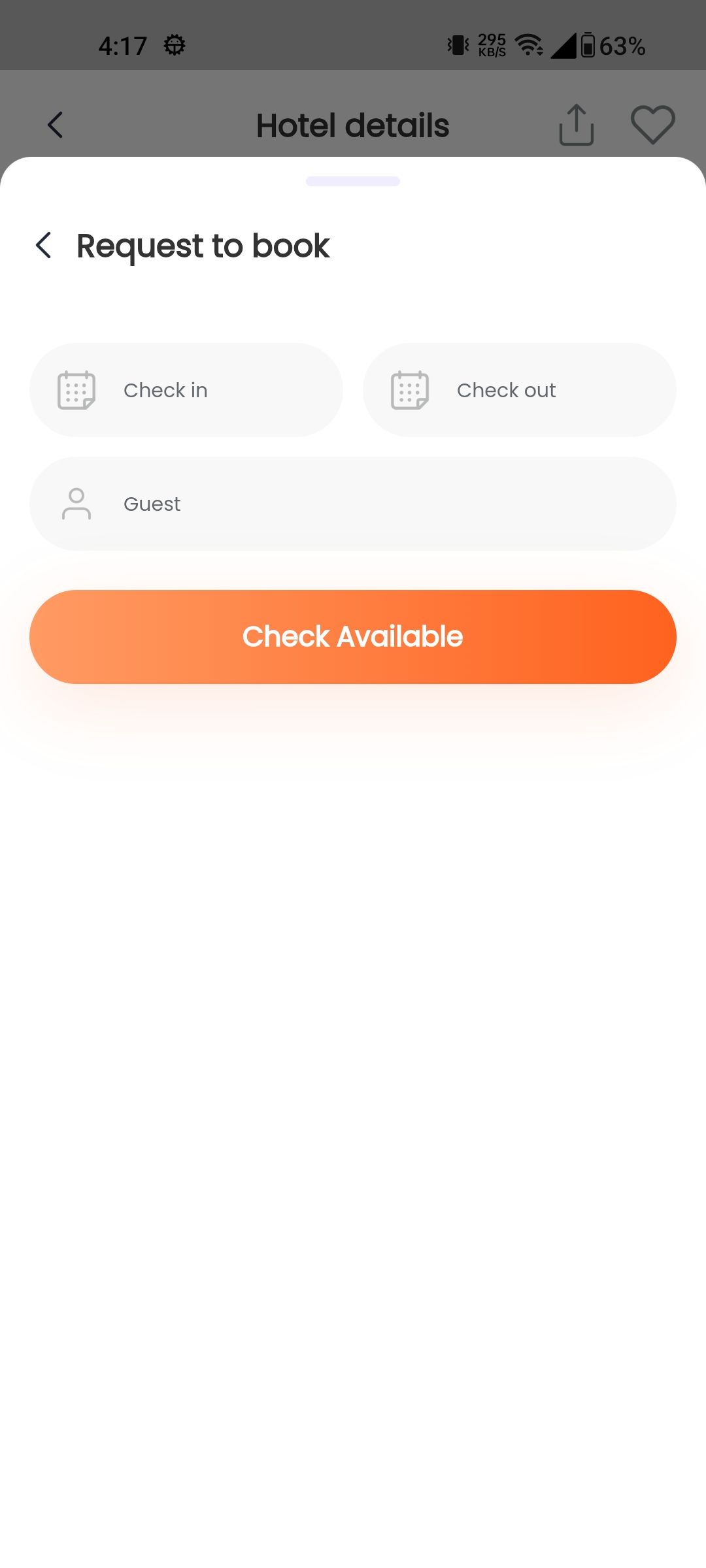Choose the number of guests in Guest field
This screenshot has height=1568, width=706.
click(x=353, y=504)
